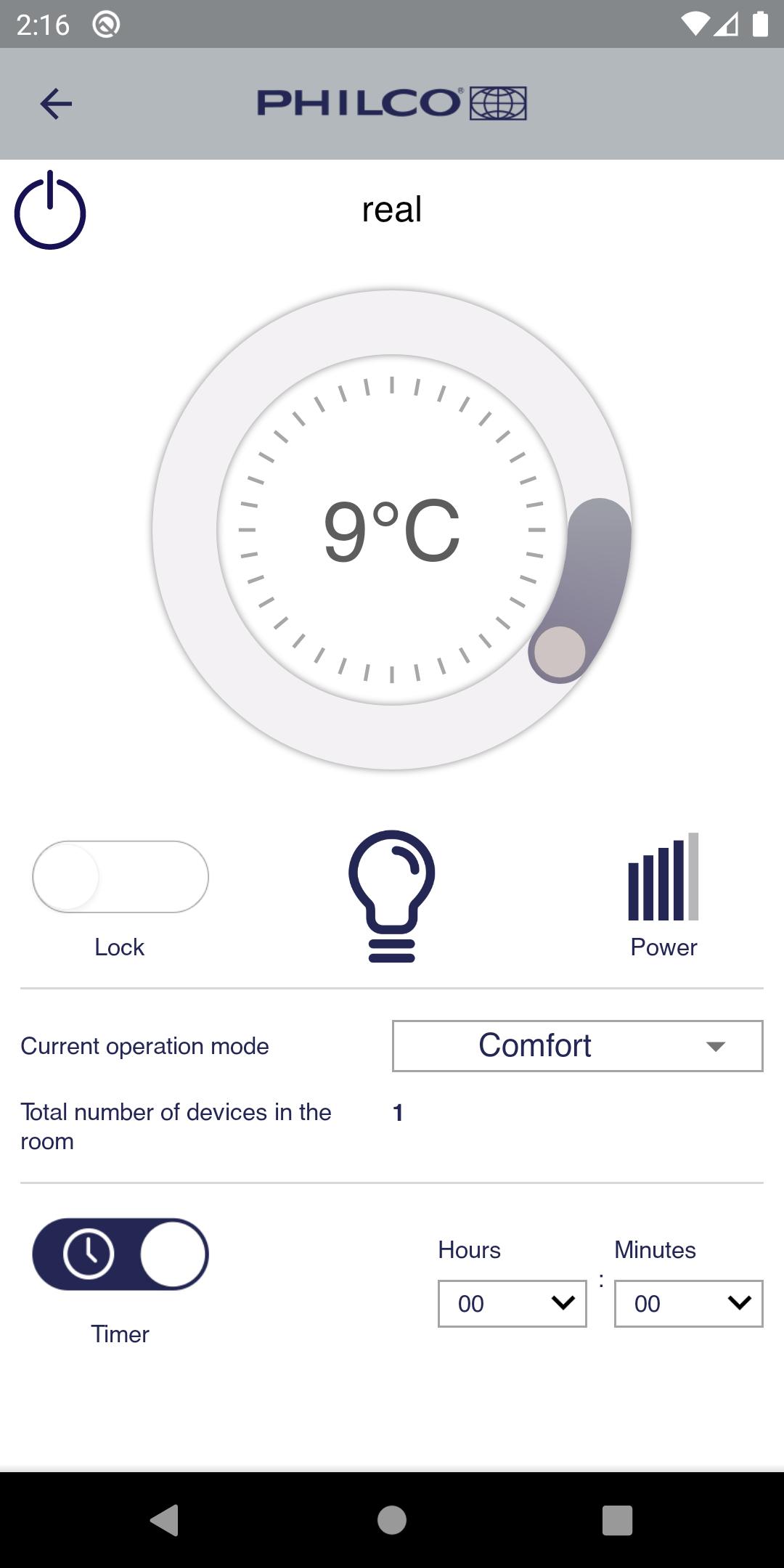Tap the system home button
The width and height of the screenshot is (784, 1568).
[x=392, y=1520]
